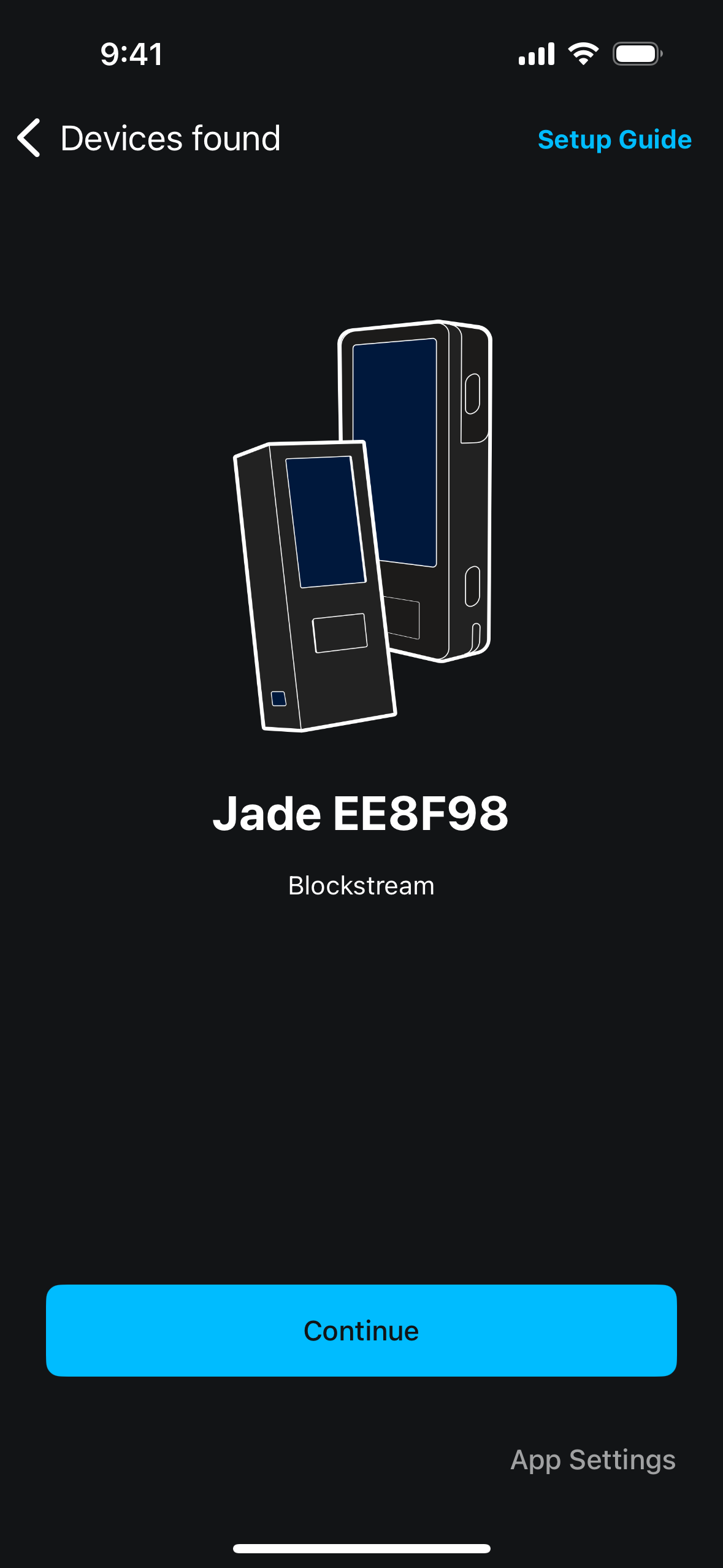Return to Devices found screen
Screen dimensions: 723x1568
click(28, 138)
